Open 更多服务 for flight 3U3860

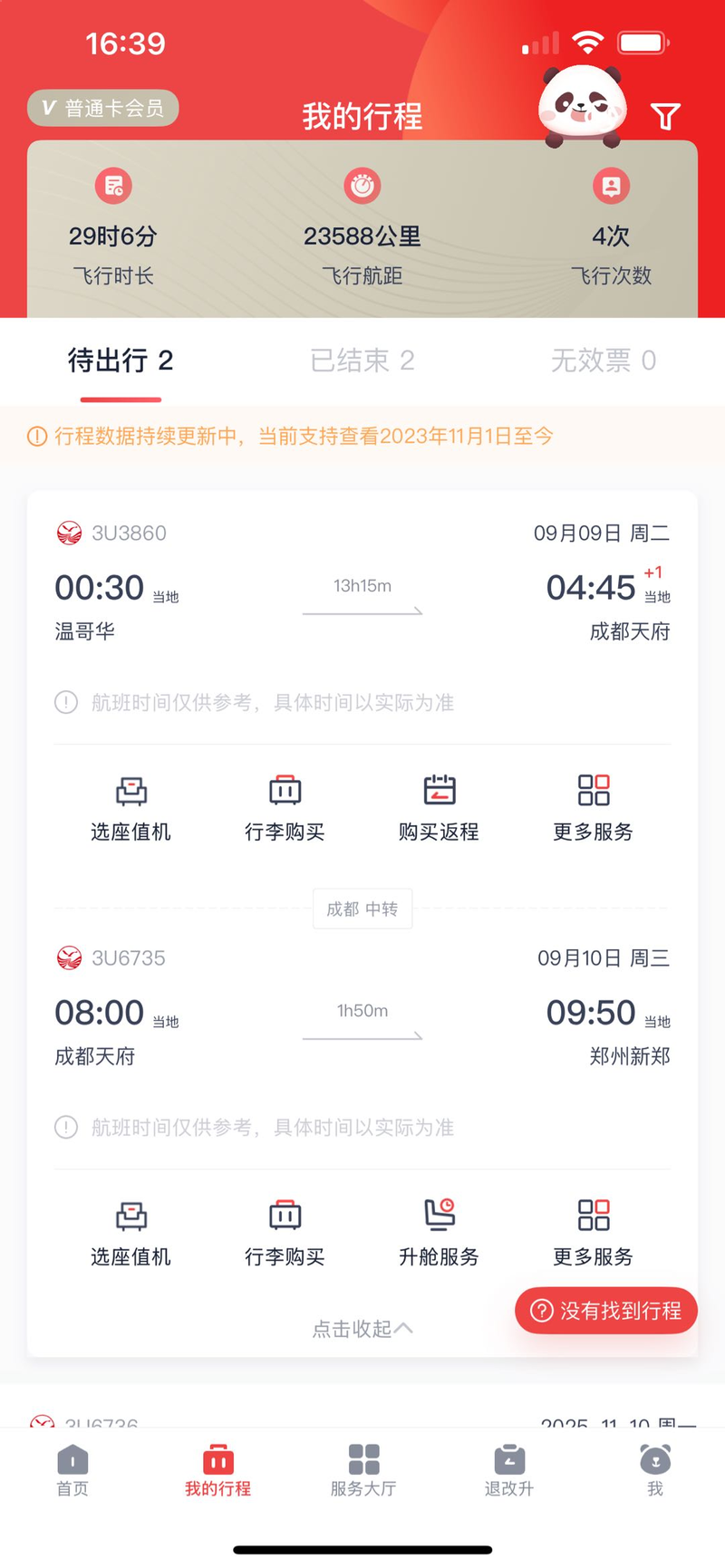point(593,808)
